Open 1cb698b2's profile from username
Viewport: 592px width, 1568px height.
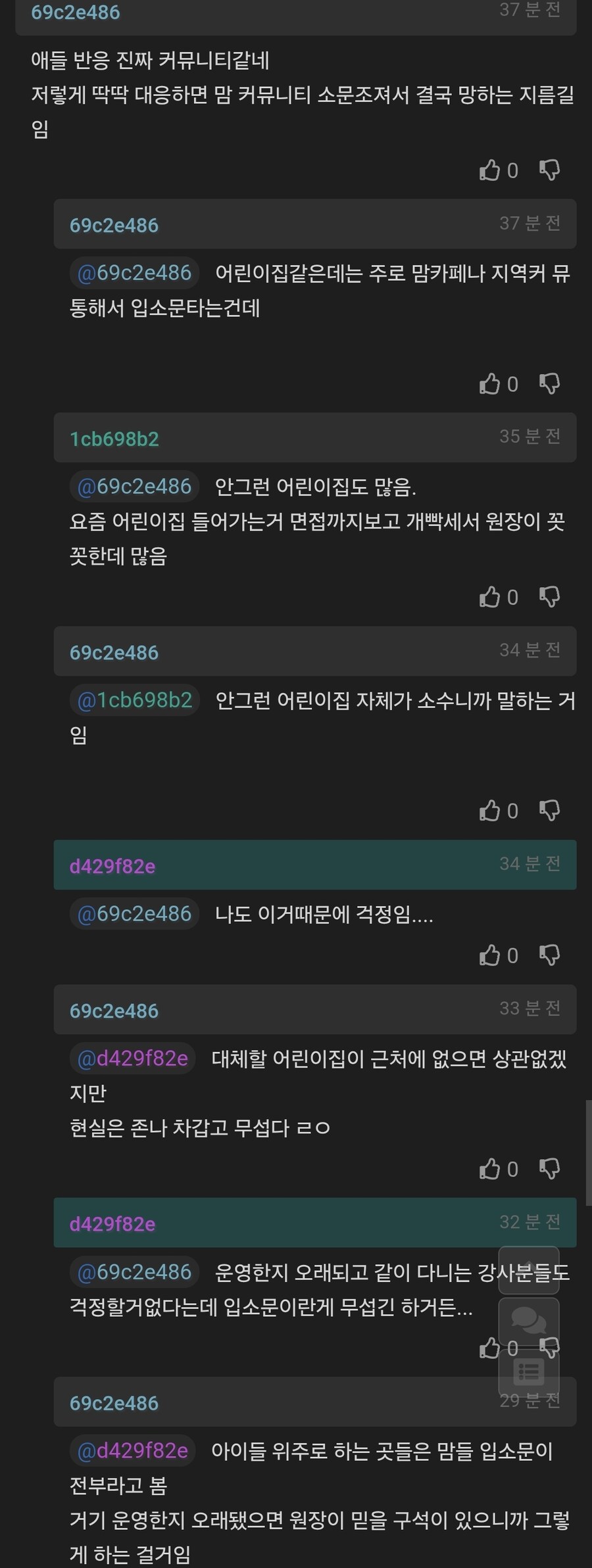112,439
